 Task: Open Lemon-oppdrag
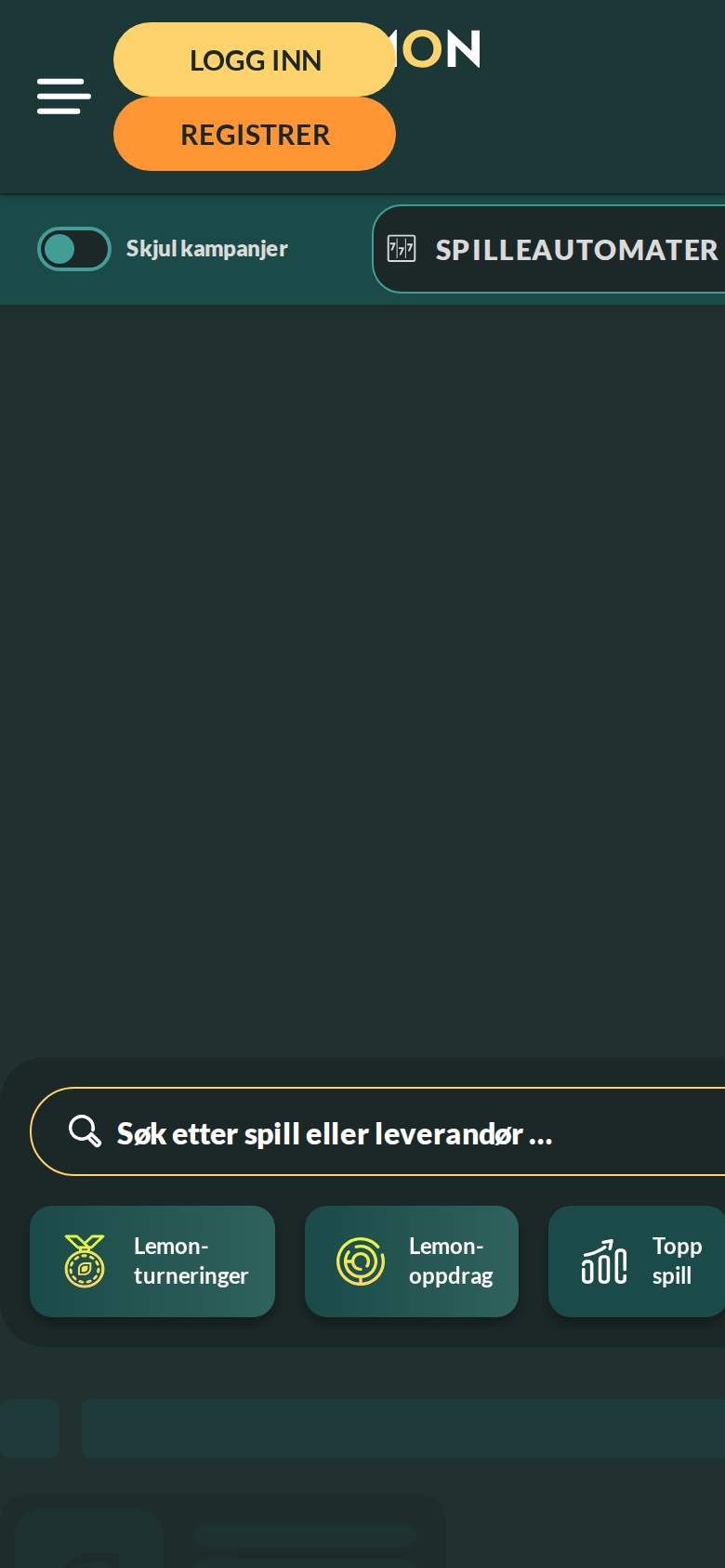coord(412,1261)
